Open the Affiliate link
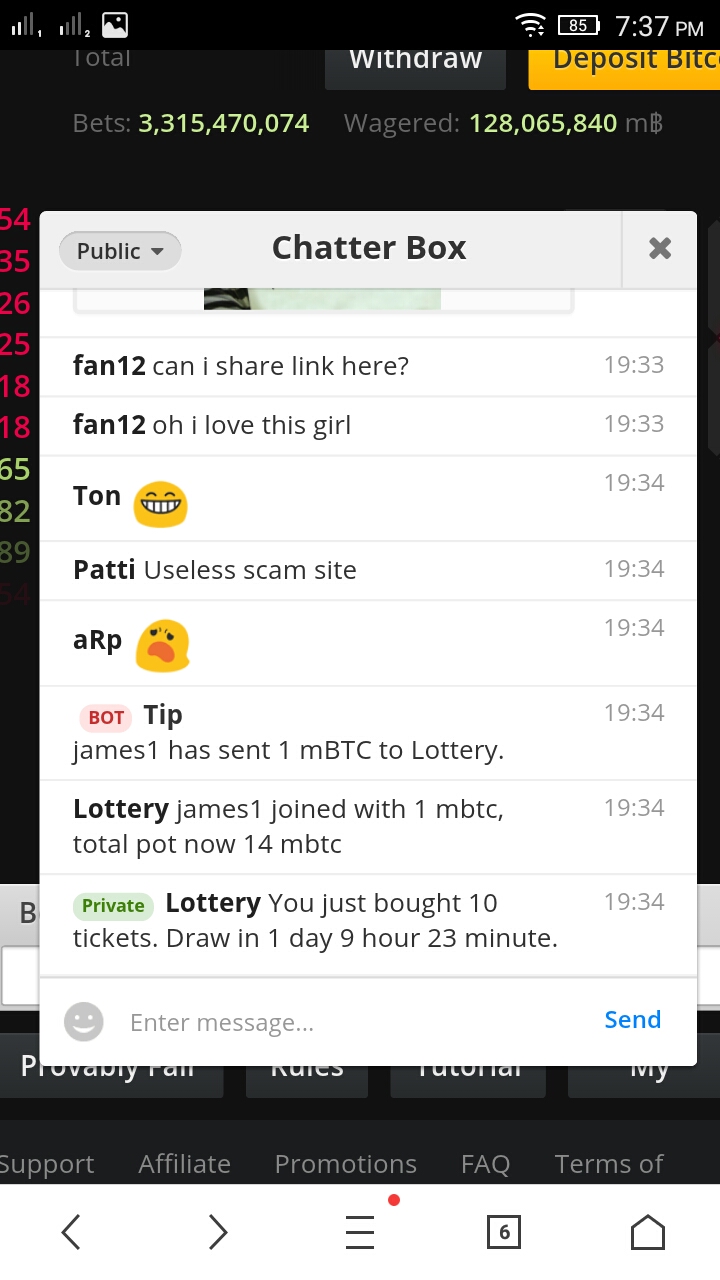720x1280 pixels. click(184, 1164)
